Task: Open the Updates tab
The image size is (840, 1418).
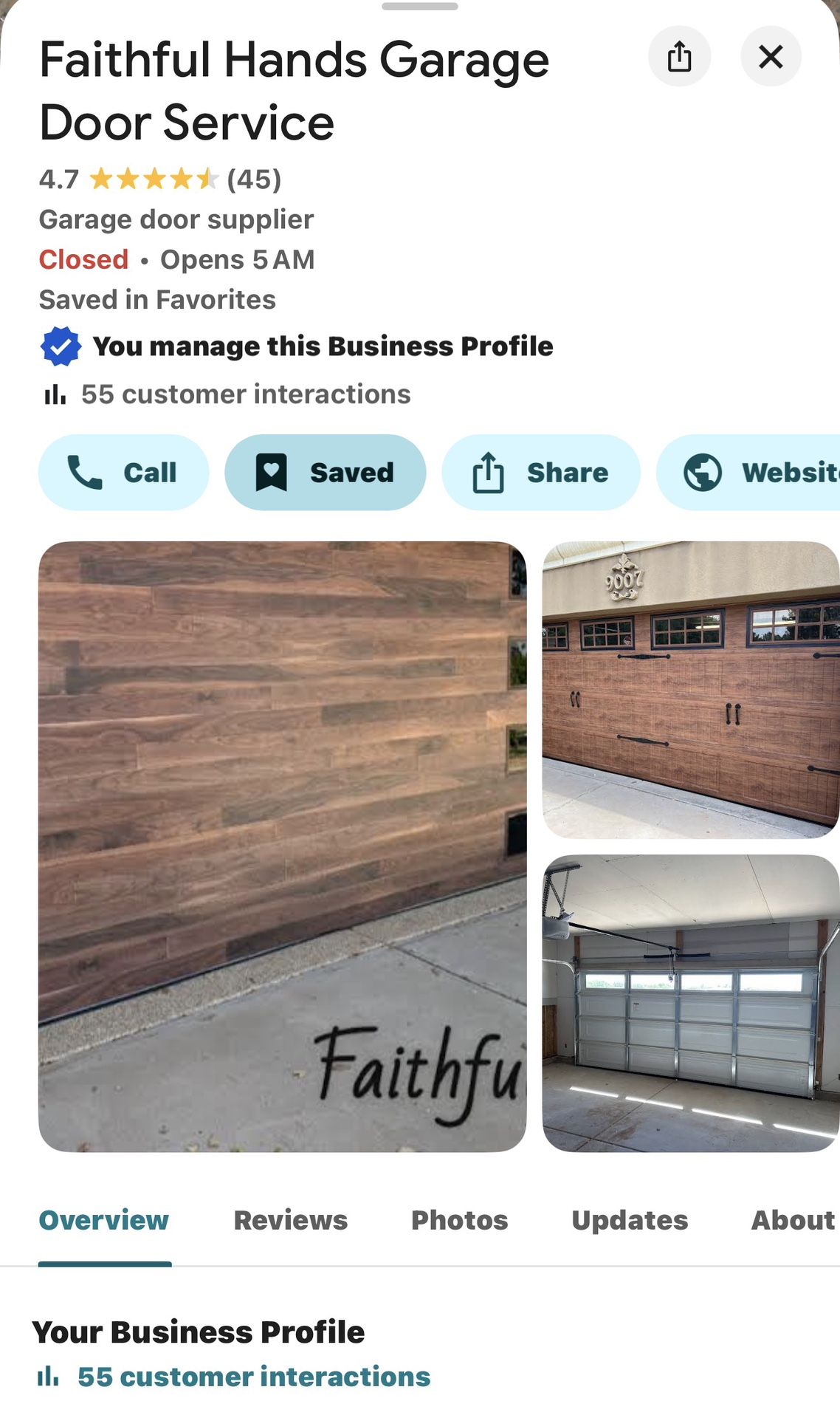Action: (x=628, y=1220)
